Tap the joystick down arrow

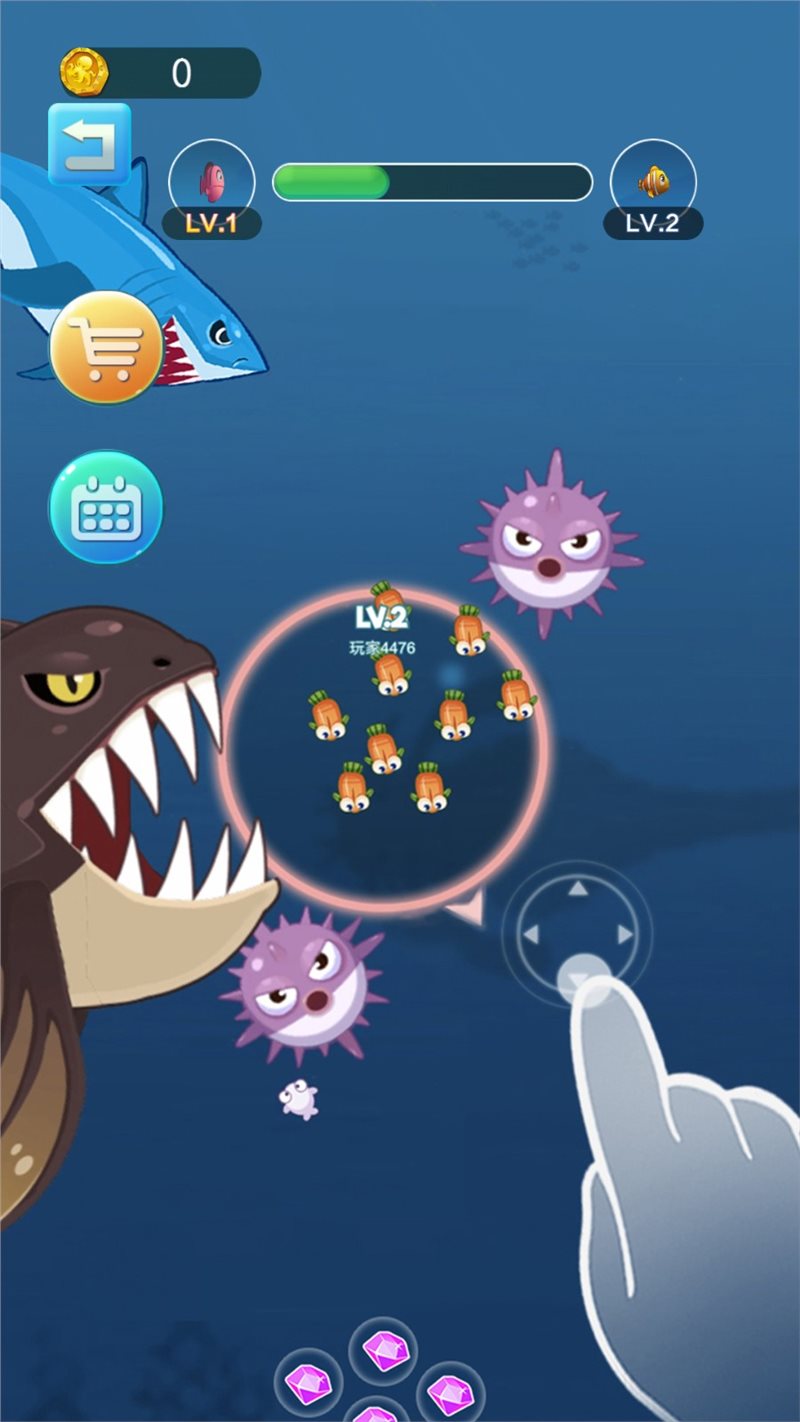coord(578,979)
